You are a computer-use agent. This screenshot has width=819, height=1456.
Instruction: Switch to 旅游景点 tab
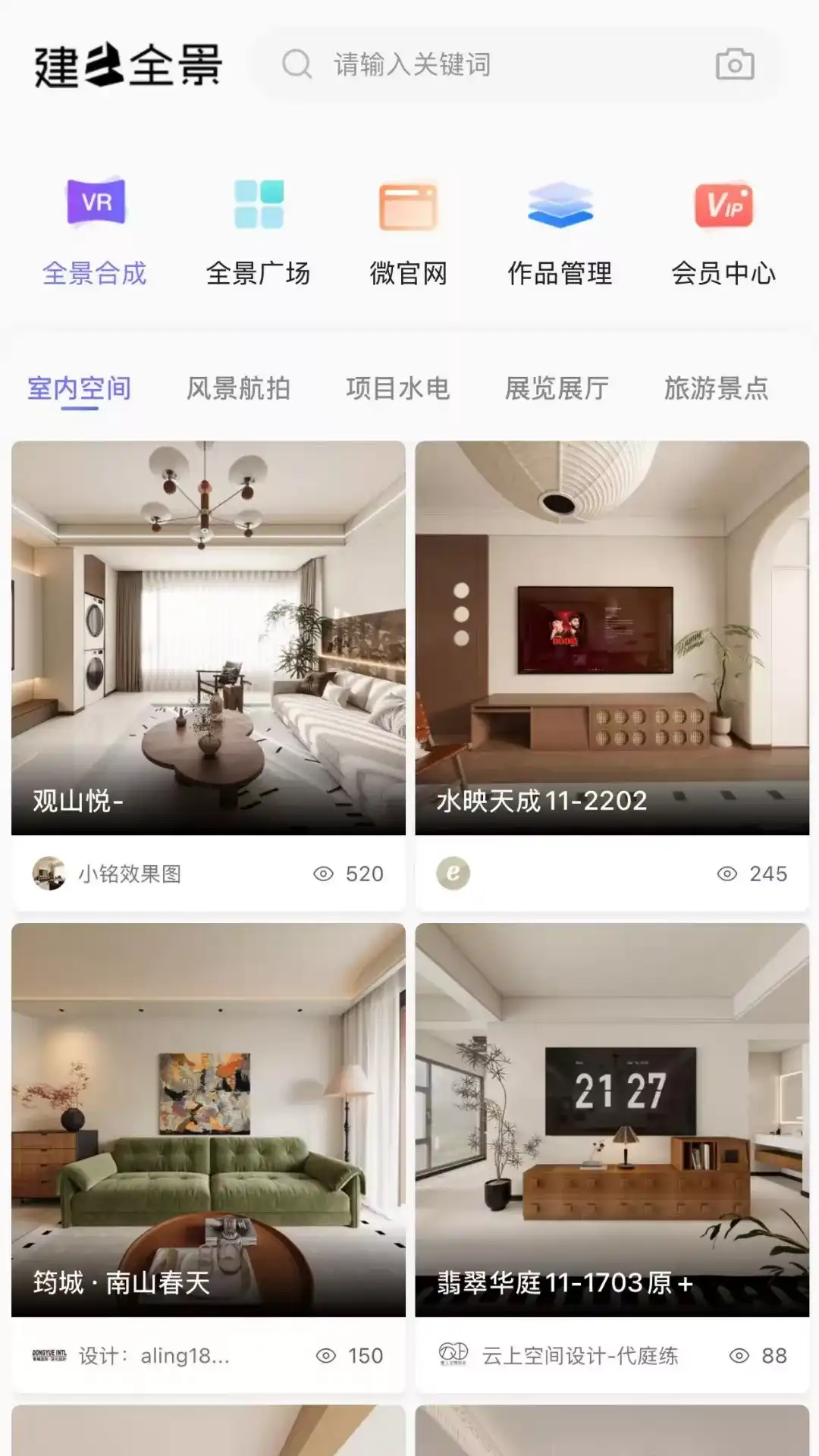(716, 388)
